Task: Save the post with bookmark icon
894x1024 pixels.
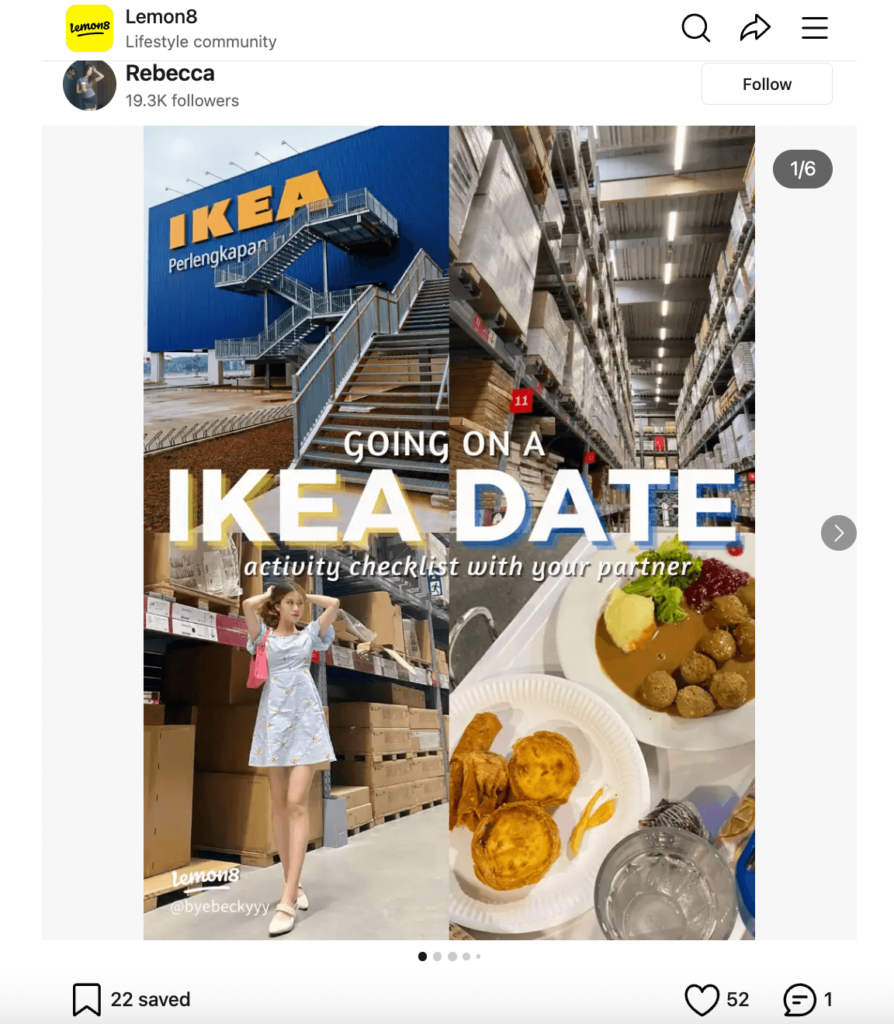Action: [x=87, y=999]
